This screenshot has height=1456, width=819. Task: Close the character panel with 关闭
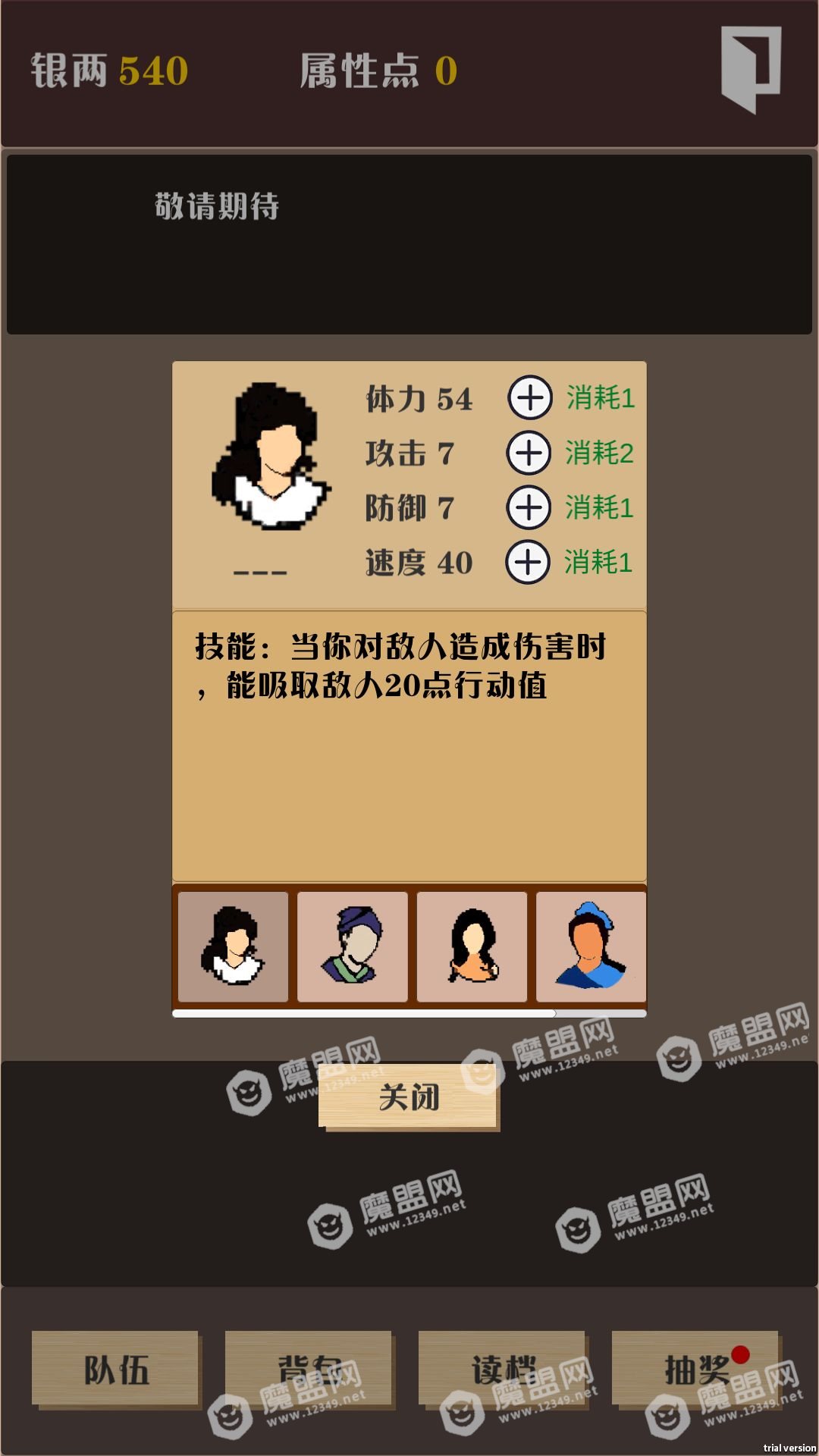(x=408, y=1097)
